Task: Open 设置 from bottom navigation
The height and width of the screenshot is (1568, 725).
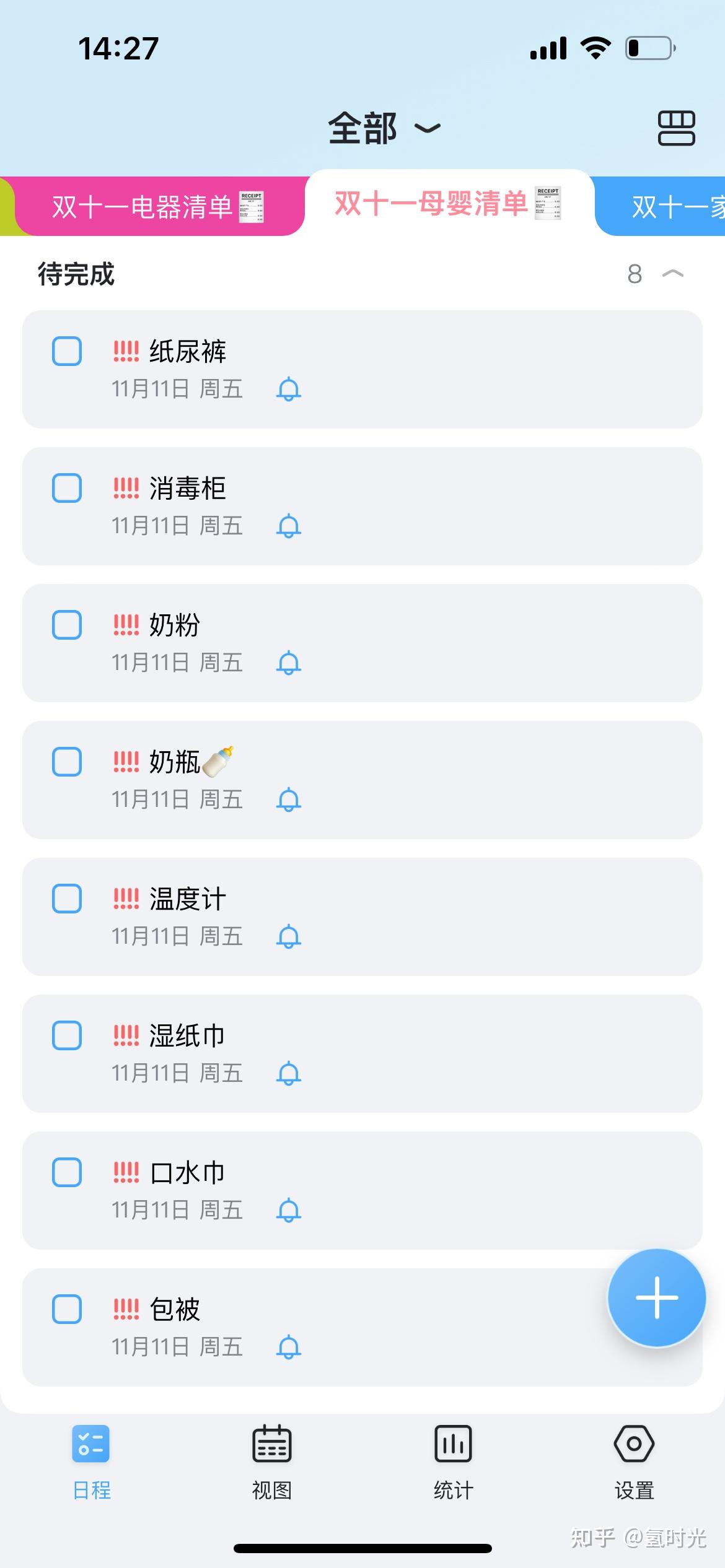Action: tap(634, 1462)
